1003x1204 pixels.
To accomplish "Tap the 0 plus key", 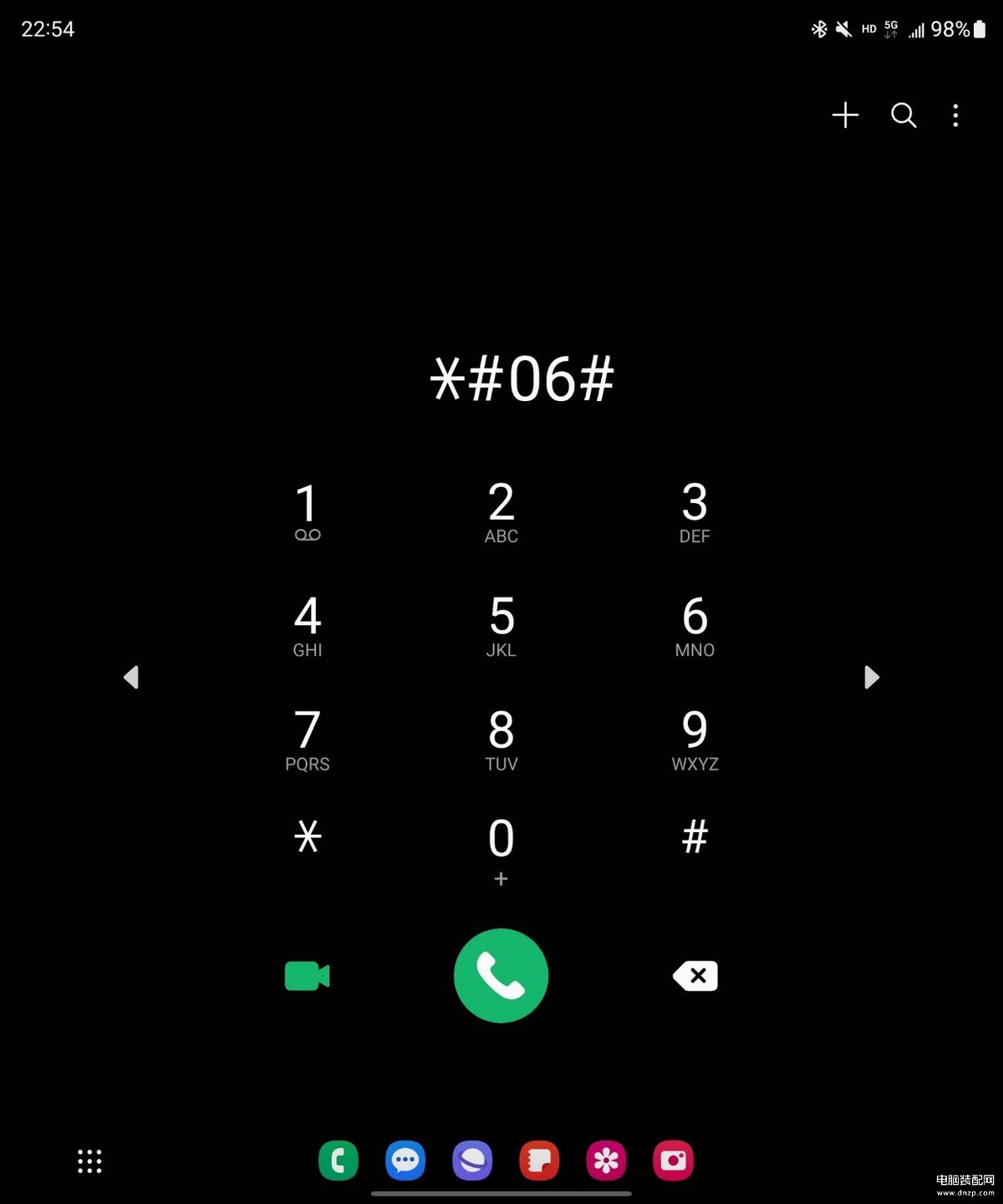I will coord(501,848).
